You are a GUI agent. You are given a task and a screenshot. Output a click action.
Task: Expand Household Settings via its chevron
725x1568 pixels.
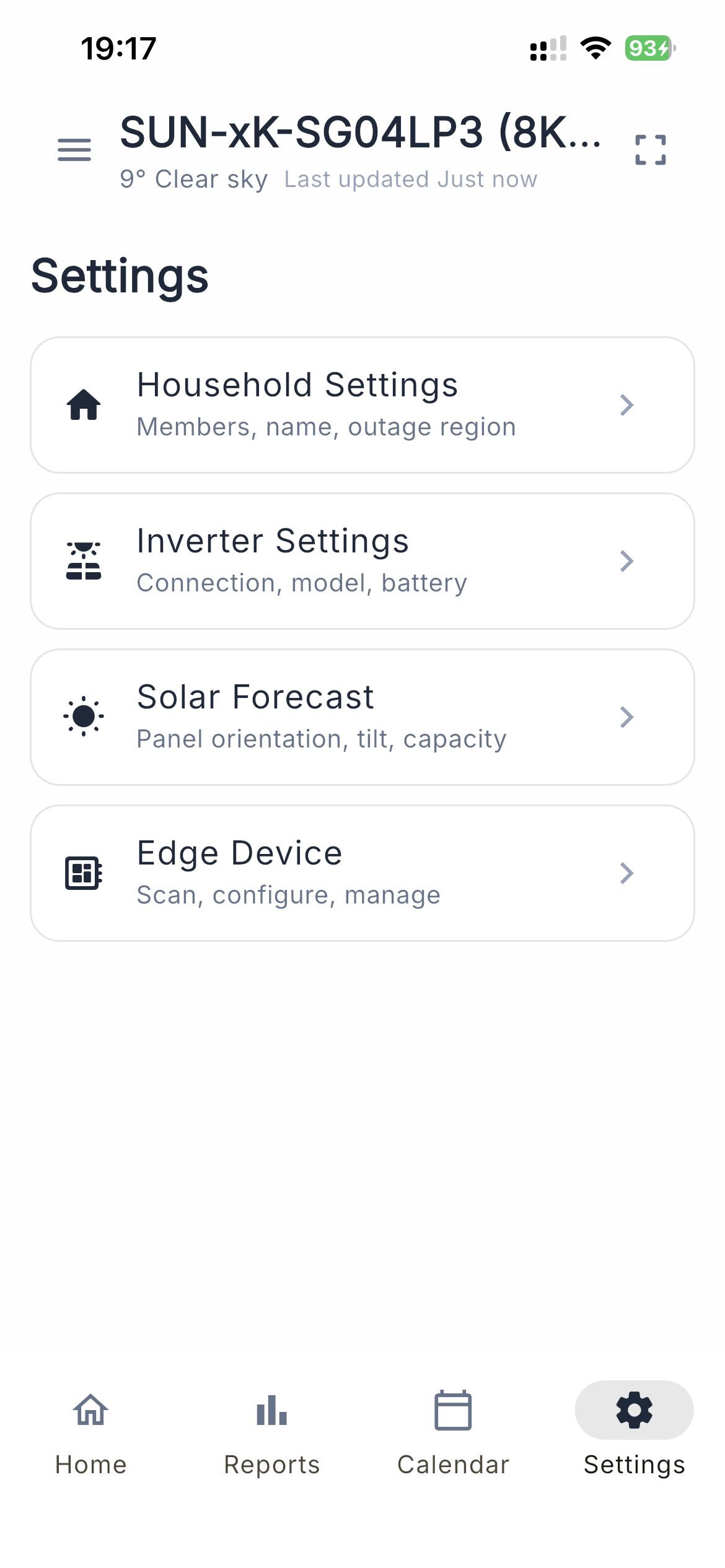[627, 404]
